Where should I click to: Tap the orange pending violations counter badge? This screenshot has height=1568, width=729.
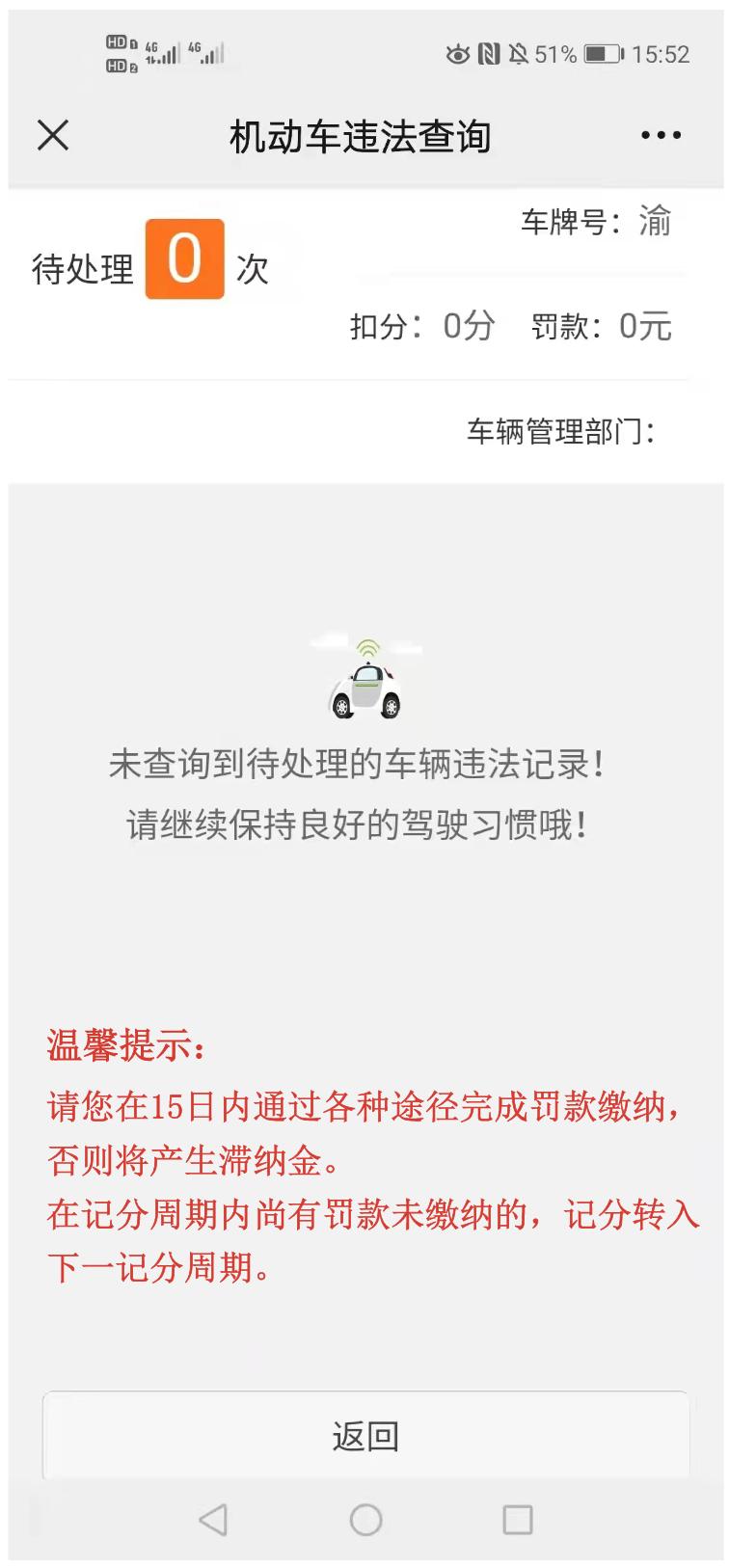click(x=185, y=261)
